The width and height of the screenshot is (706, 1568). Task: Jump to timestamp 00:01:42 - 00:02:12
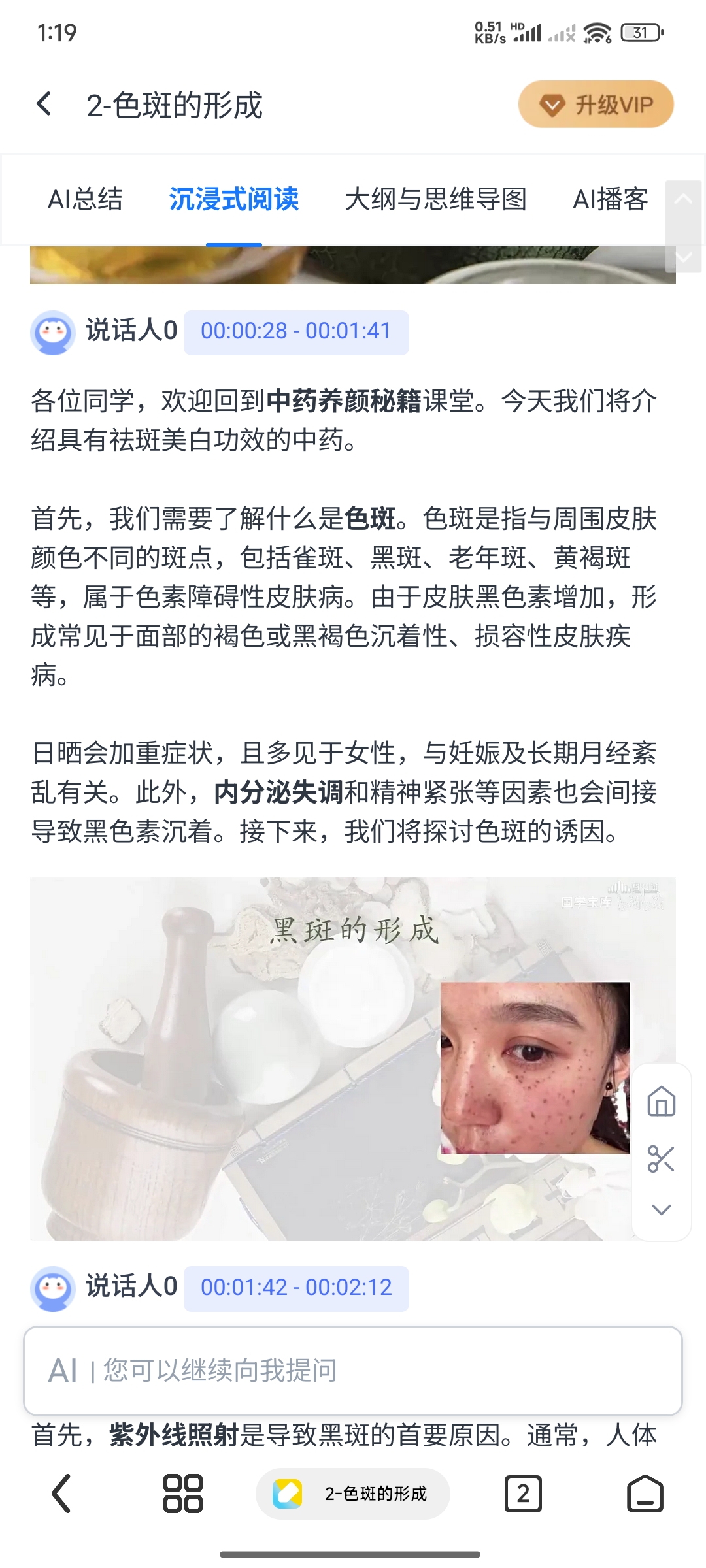point(296,1288)
